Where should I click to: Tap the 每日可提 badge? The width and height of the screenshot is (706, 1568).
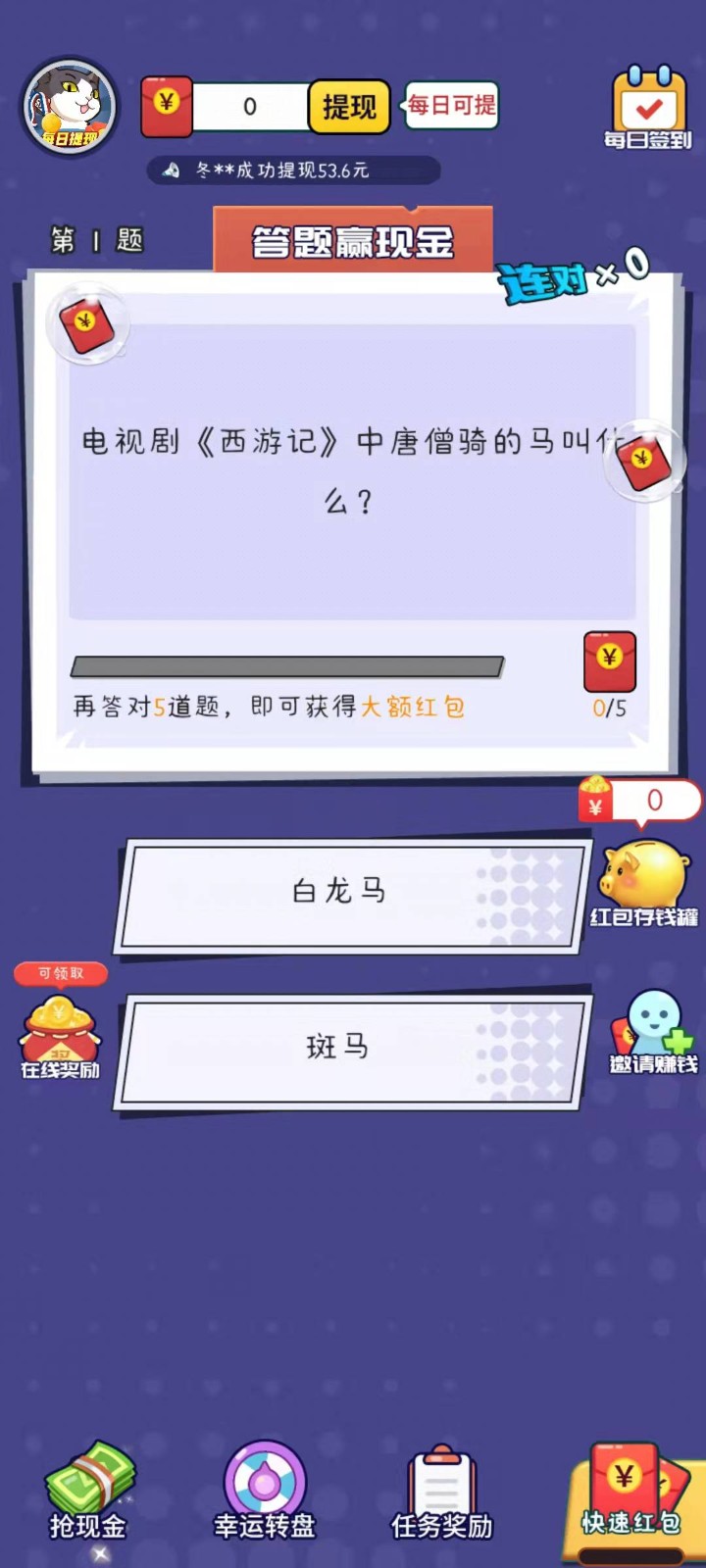click(452, 106)
